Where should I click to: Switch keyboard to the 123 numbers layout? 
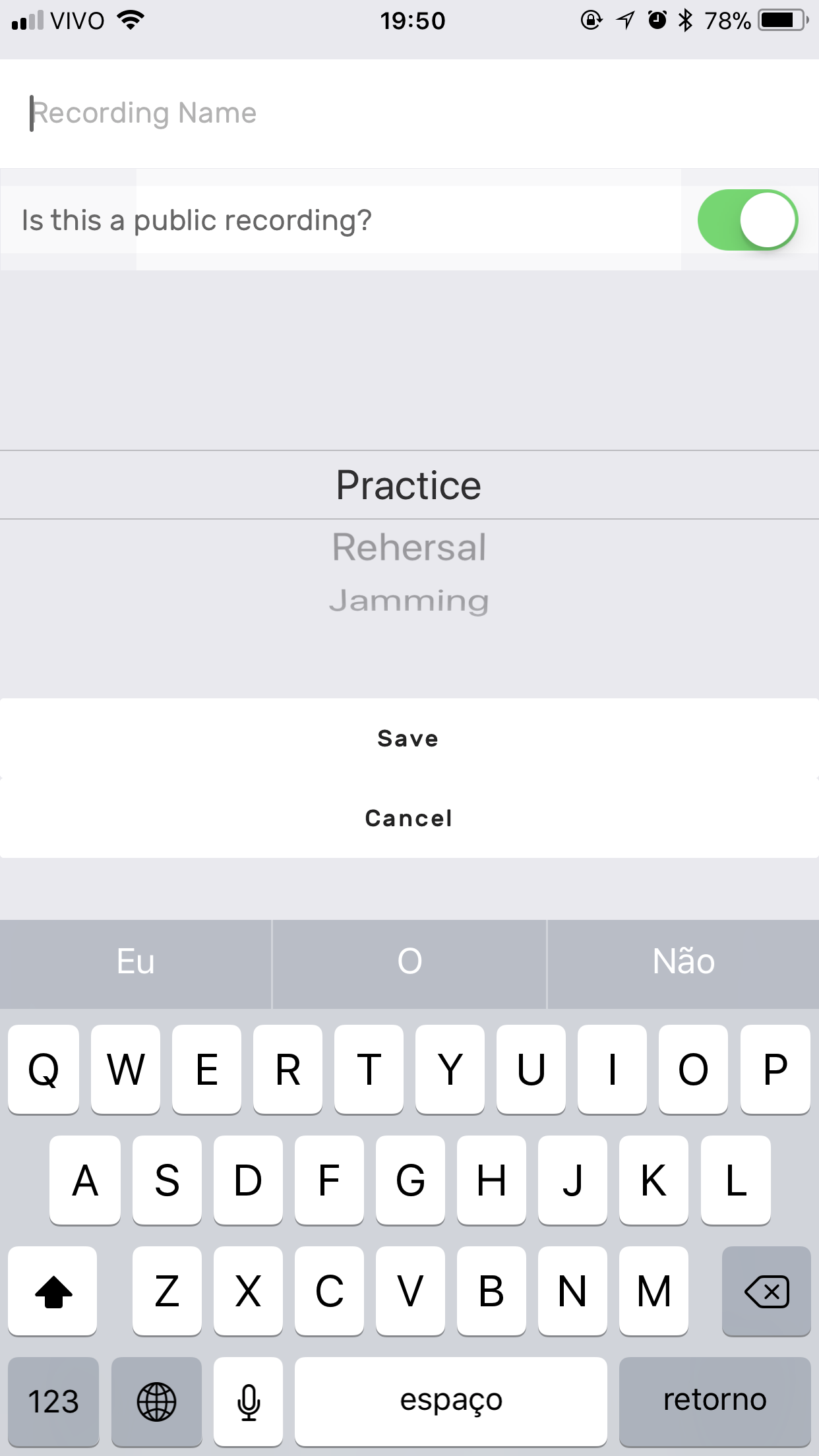click(53, 1401)
